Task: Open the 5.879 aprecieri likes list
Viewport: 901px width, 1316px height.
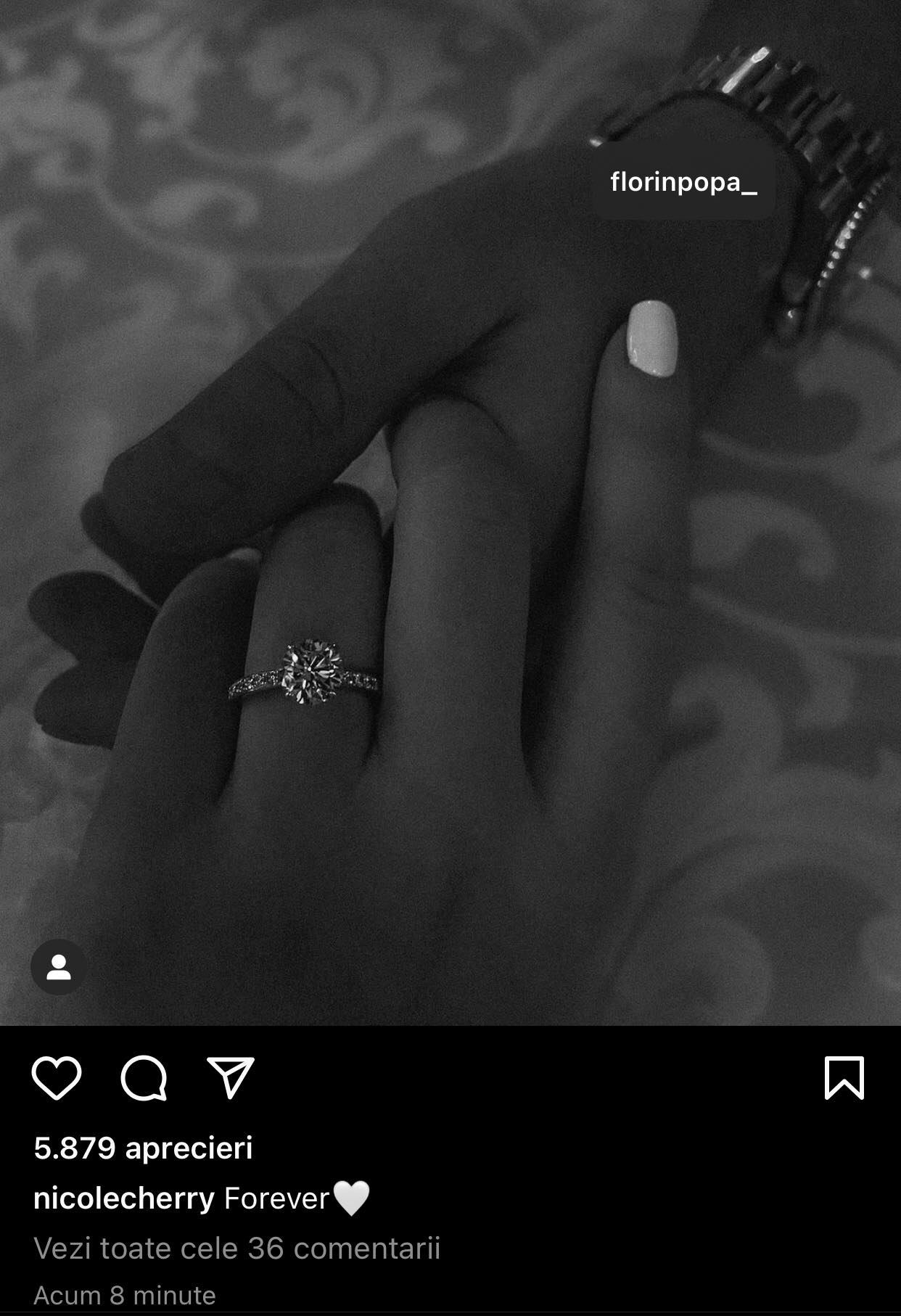Action: tap(144, 1148)
